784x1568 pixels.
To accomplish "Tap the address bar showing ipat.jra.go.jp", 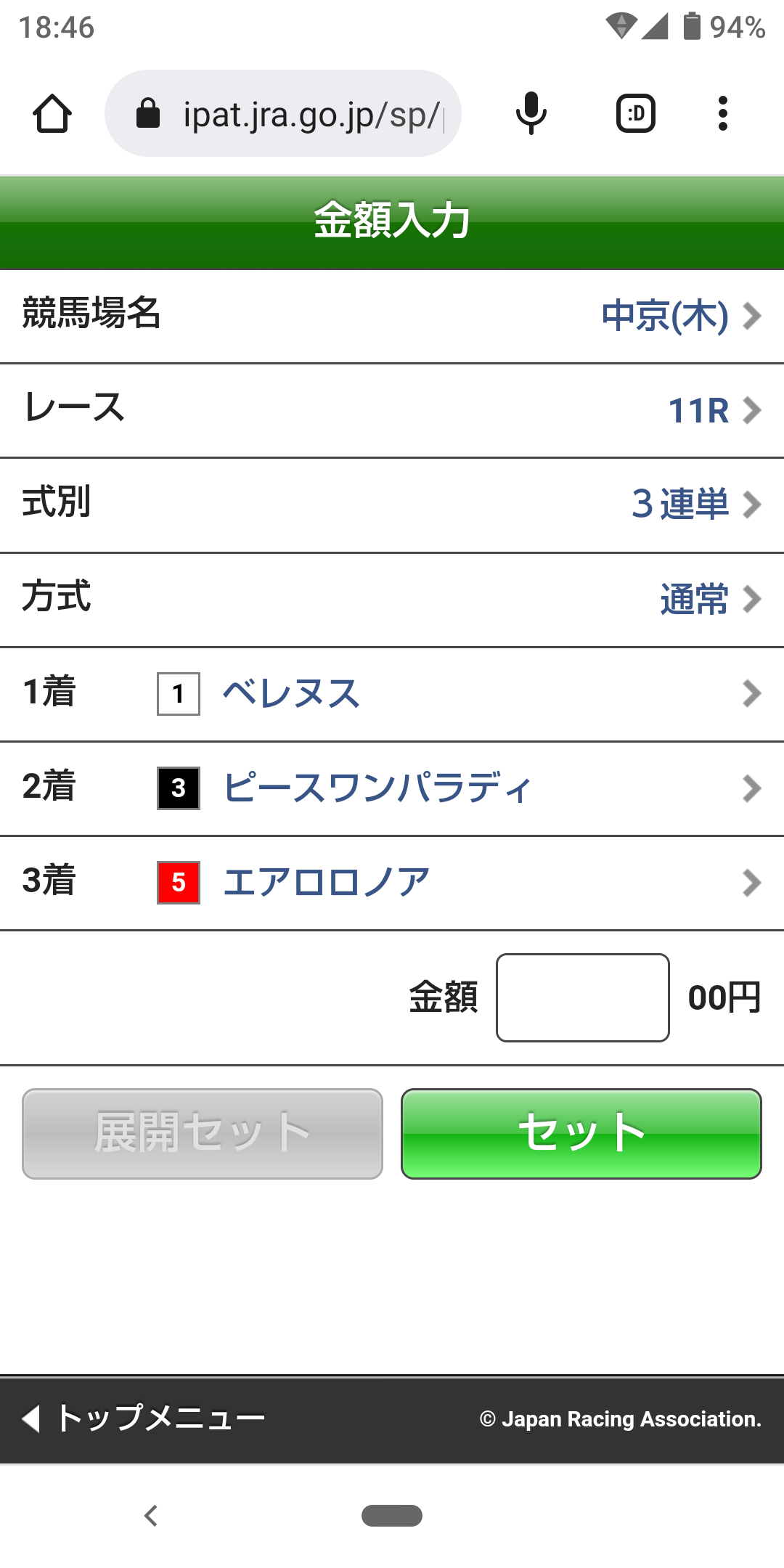I will 290,114.
